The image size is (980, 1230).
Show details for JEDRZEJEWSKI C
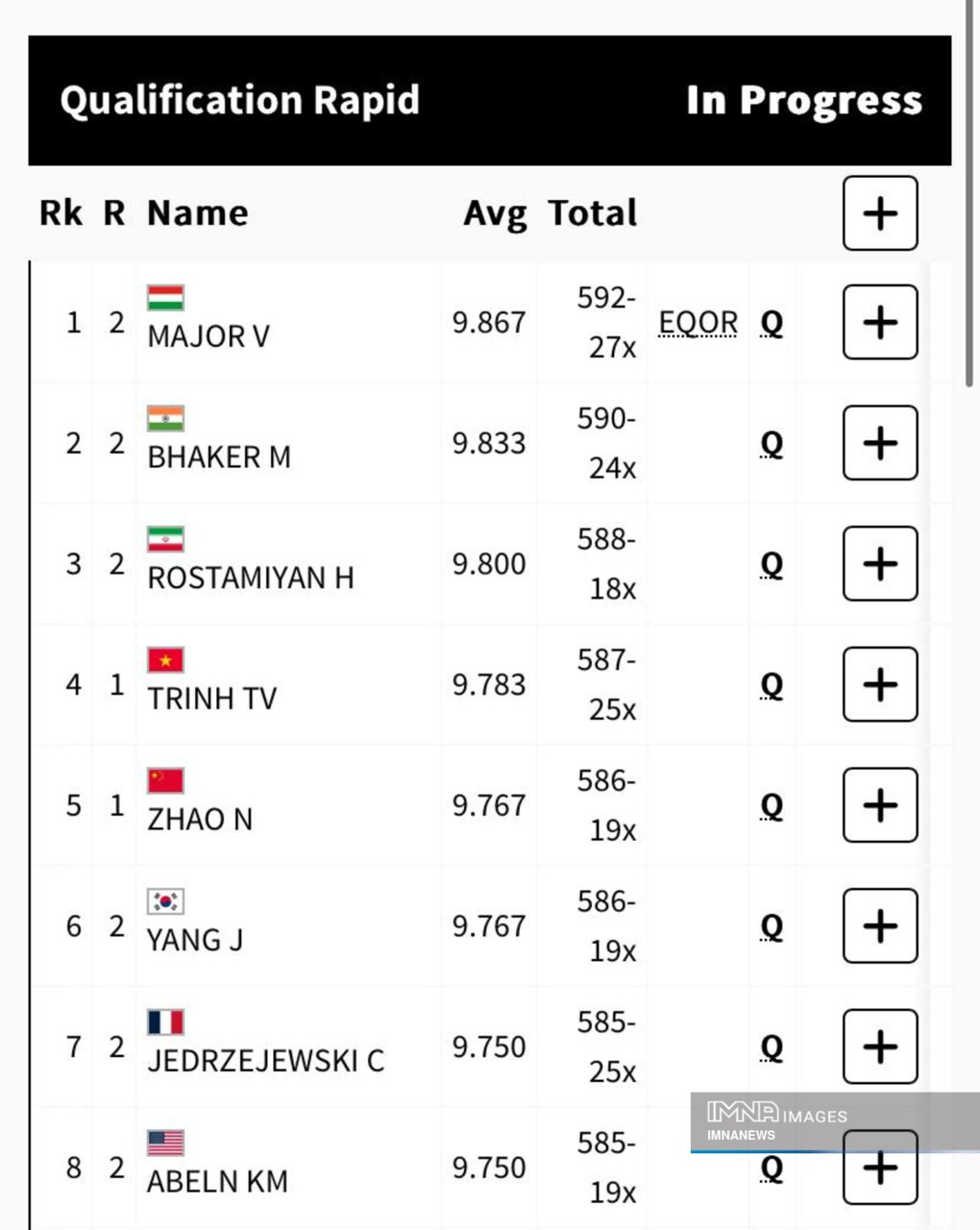880,1046
